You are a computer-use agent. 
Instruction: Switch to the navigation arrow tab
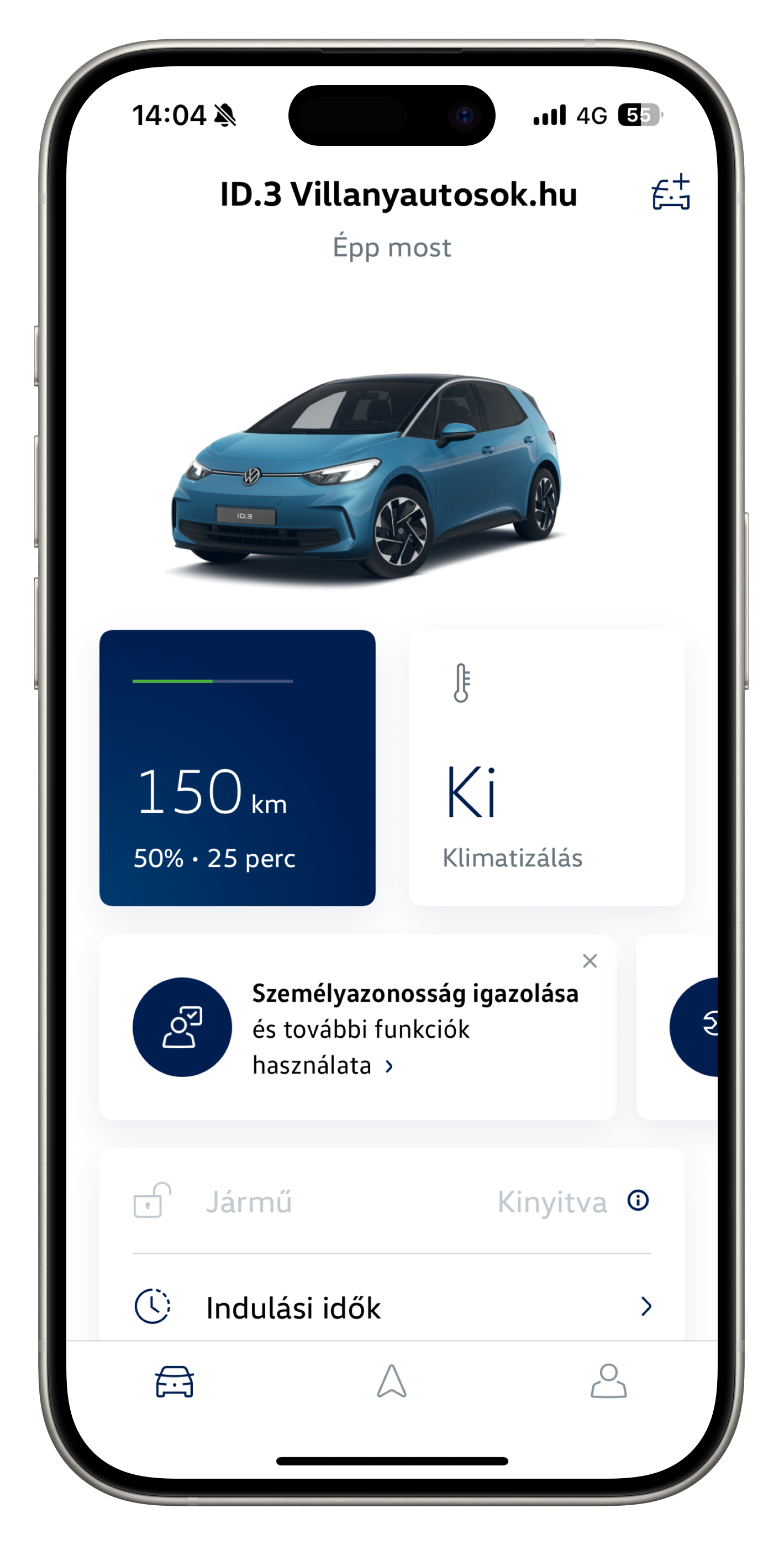pyautogui.click(x=392, y=1381)
